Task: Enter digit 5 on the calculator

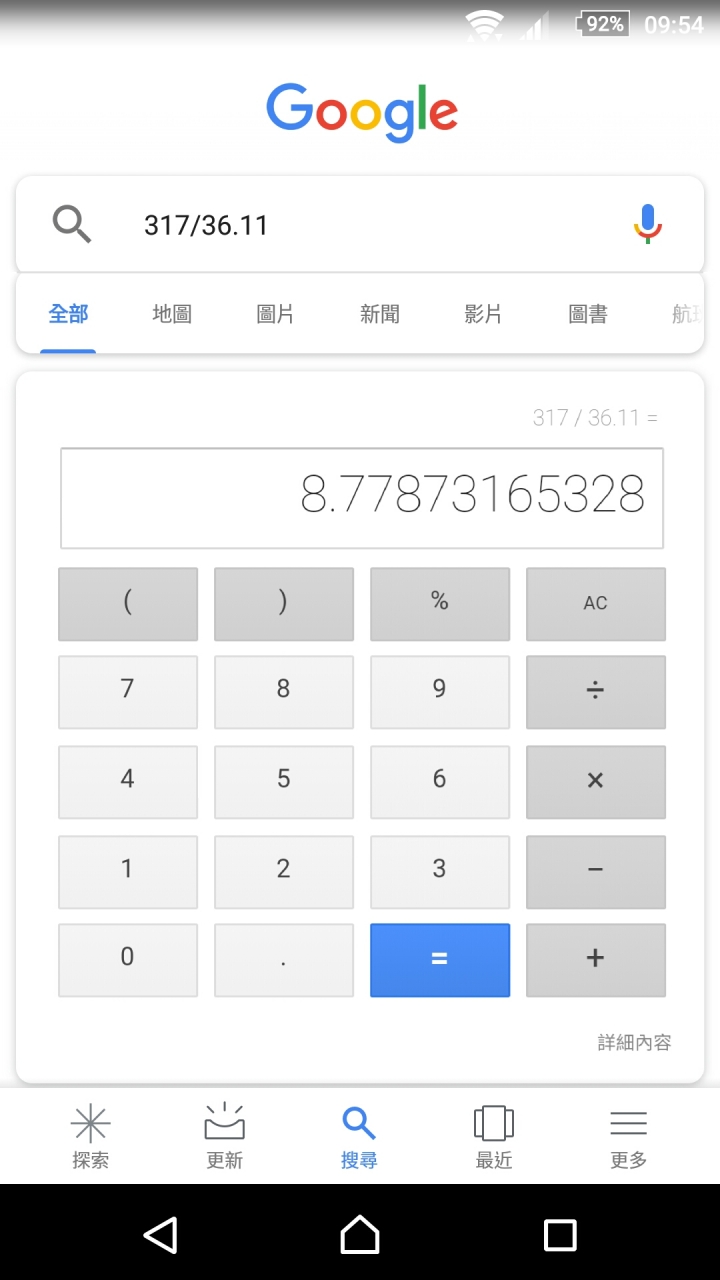Action: 283,781
